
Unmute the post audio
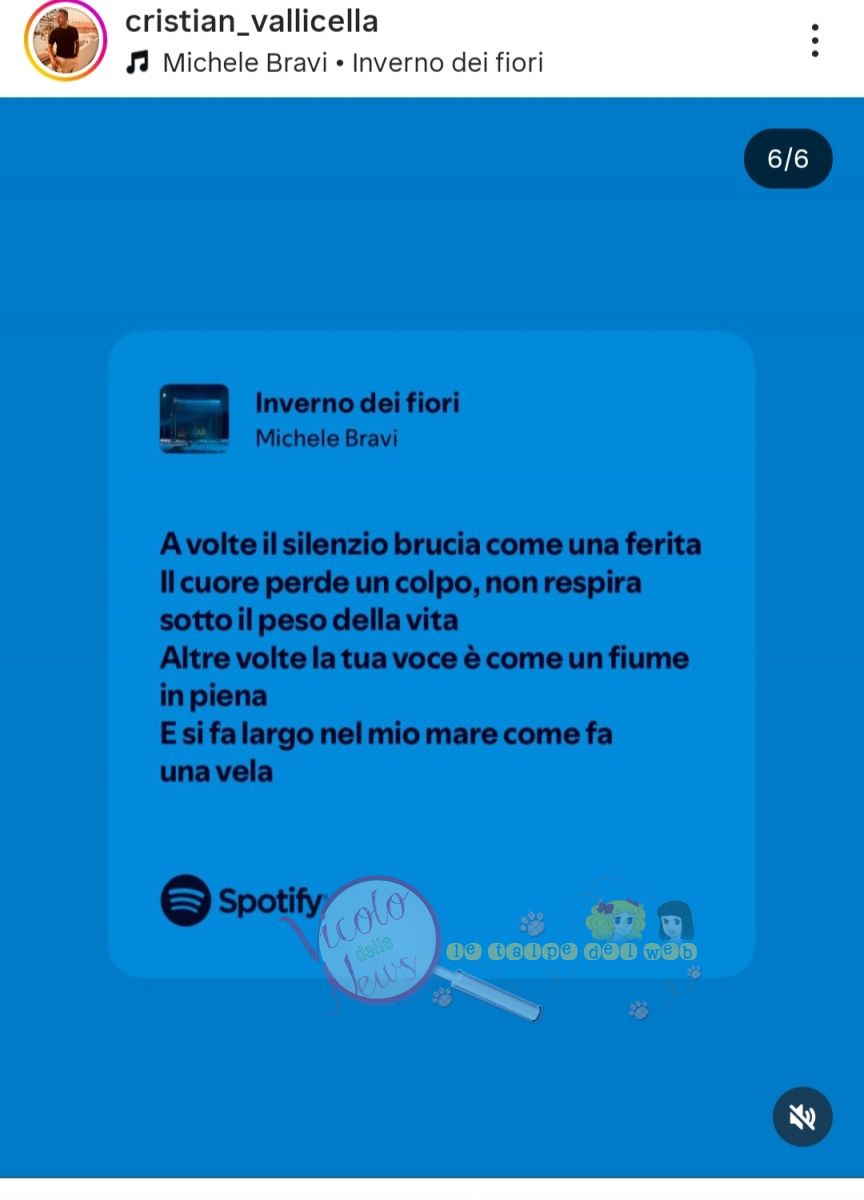(802, 1116)
